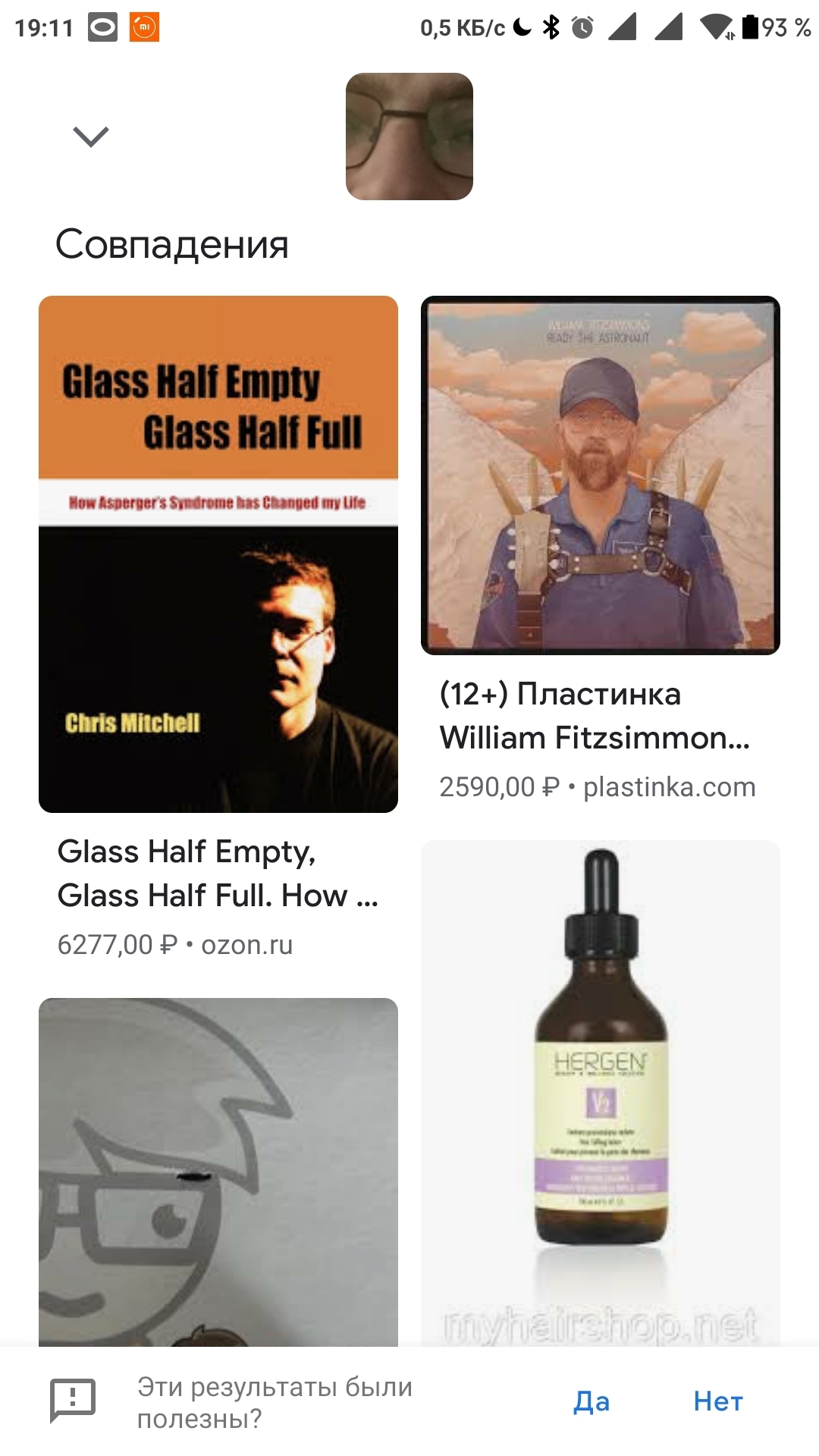
Task: Tap the feedback icon beside the question
Action: [x=73, y=1400]
